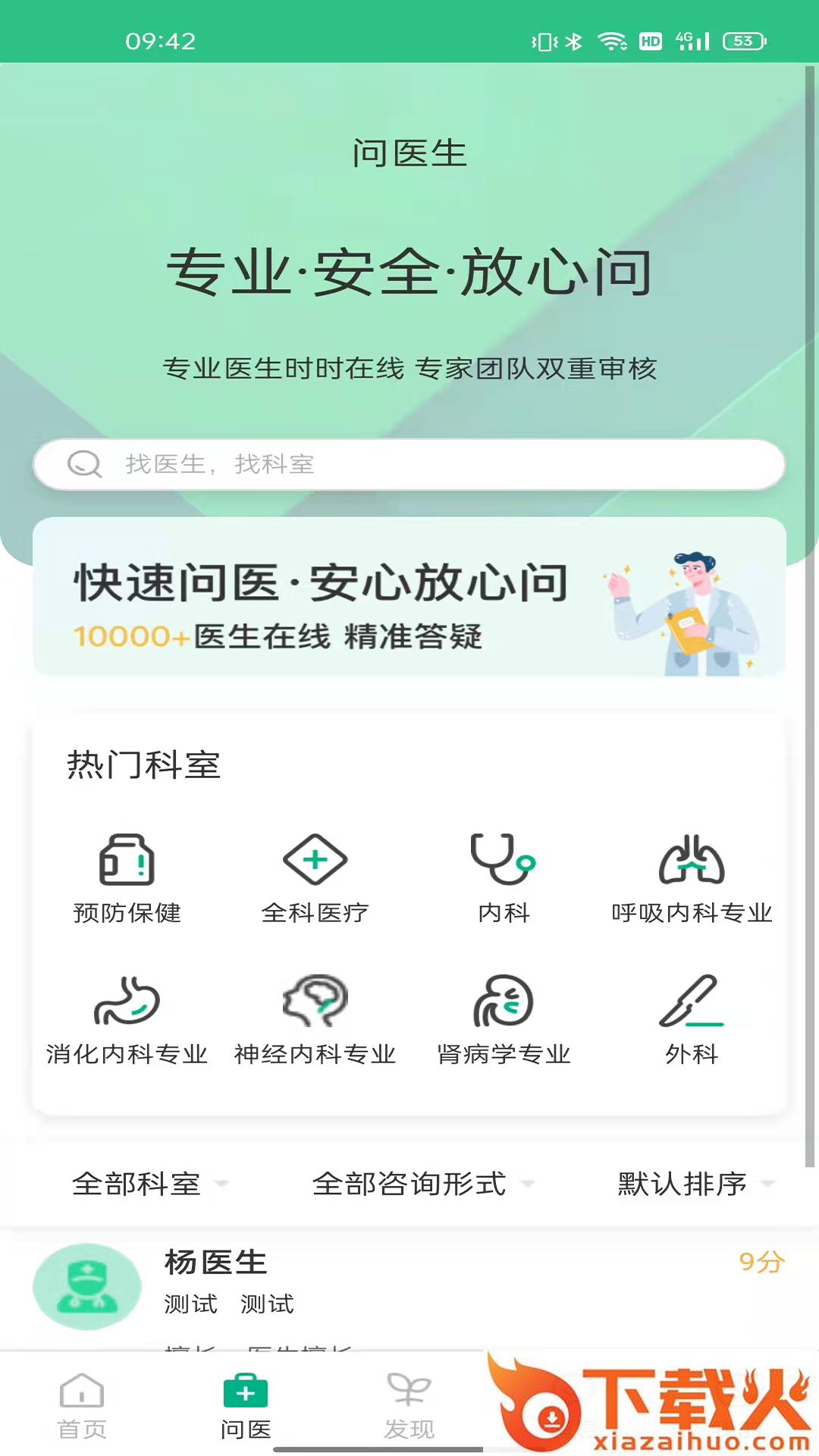The image size is (819, 1456).
Task: Open the 快速问医 banner
Action: (409, 598)
